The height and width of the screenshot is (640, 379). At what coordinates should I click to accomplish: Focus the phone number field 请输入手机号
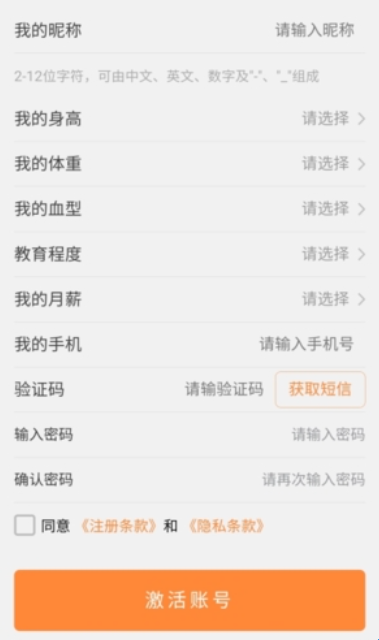pos(306,344)
